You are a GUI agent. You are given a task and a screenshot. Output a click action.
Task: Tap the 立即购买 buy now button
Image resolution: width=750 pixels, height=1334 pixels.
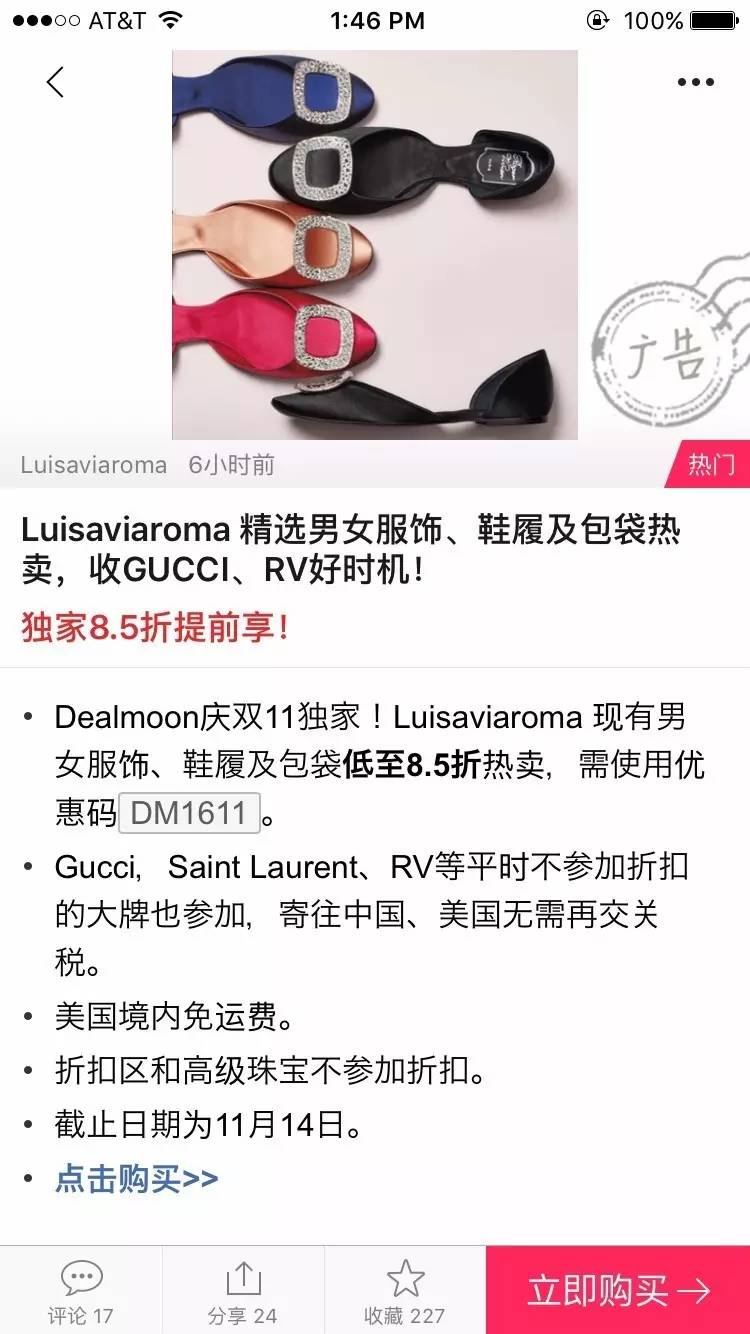point(618,1290)
